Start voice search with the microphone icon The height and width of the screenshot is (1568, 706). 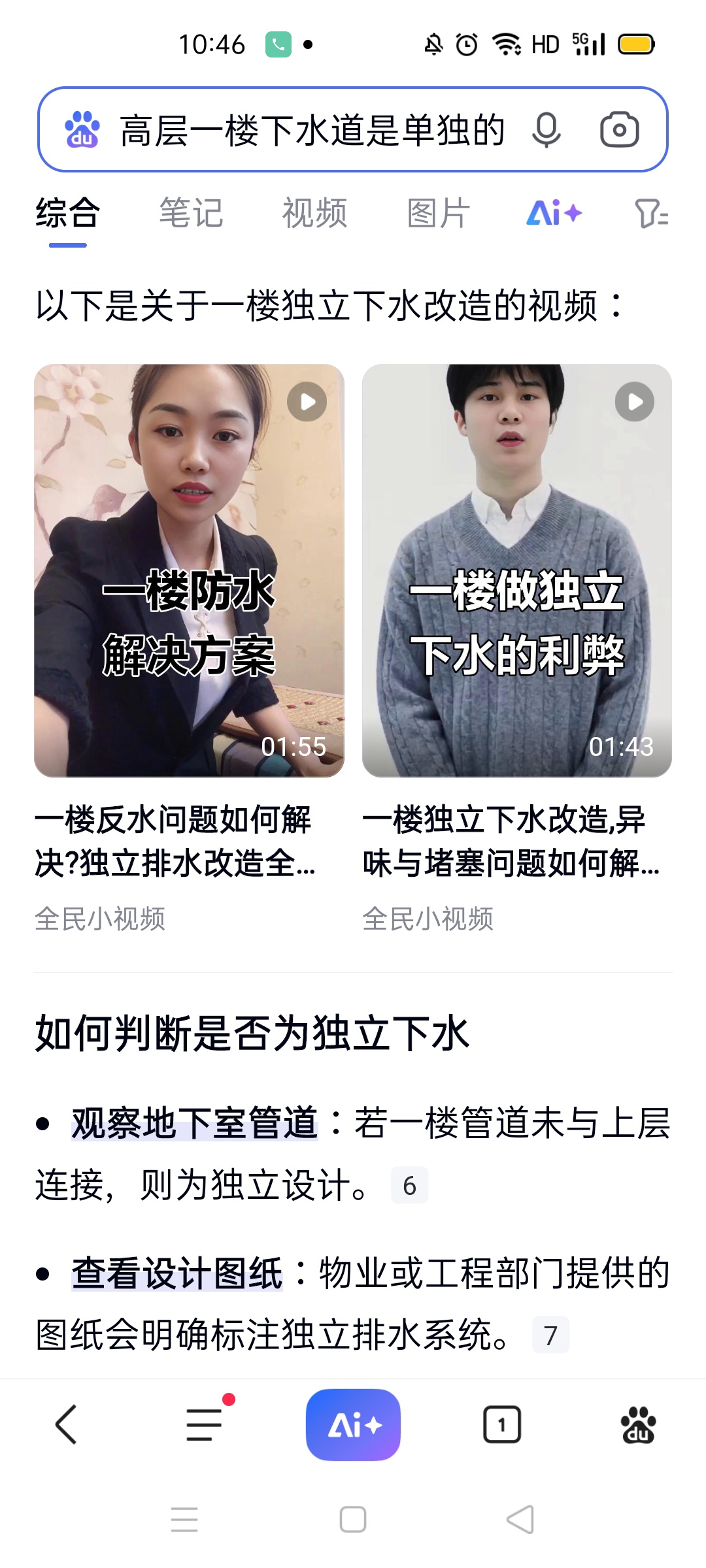point(546,130)
